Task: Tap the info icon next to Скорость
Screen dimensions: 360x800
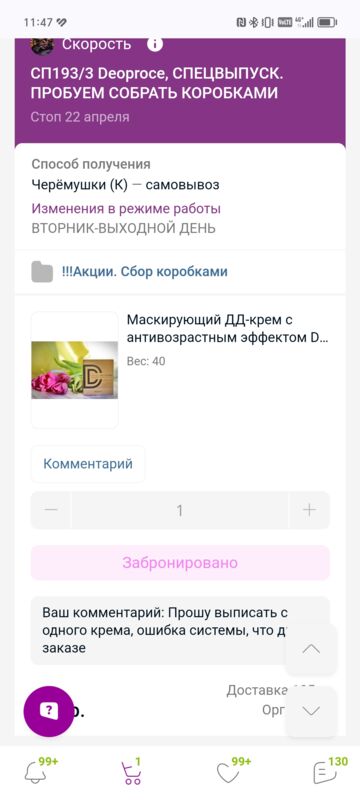Action: [x=155, y=44]
